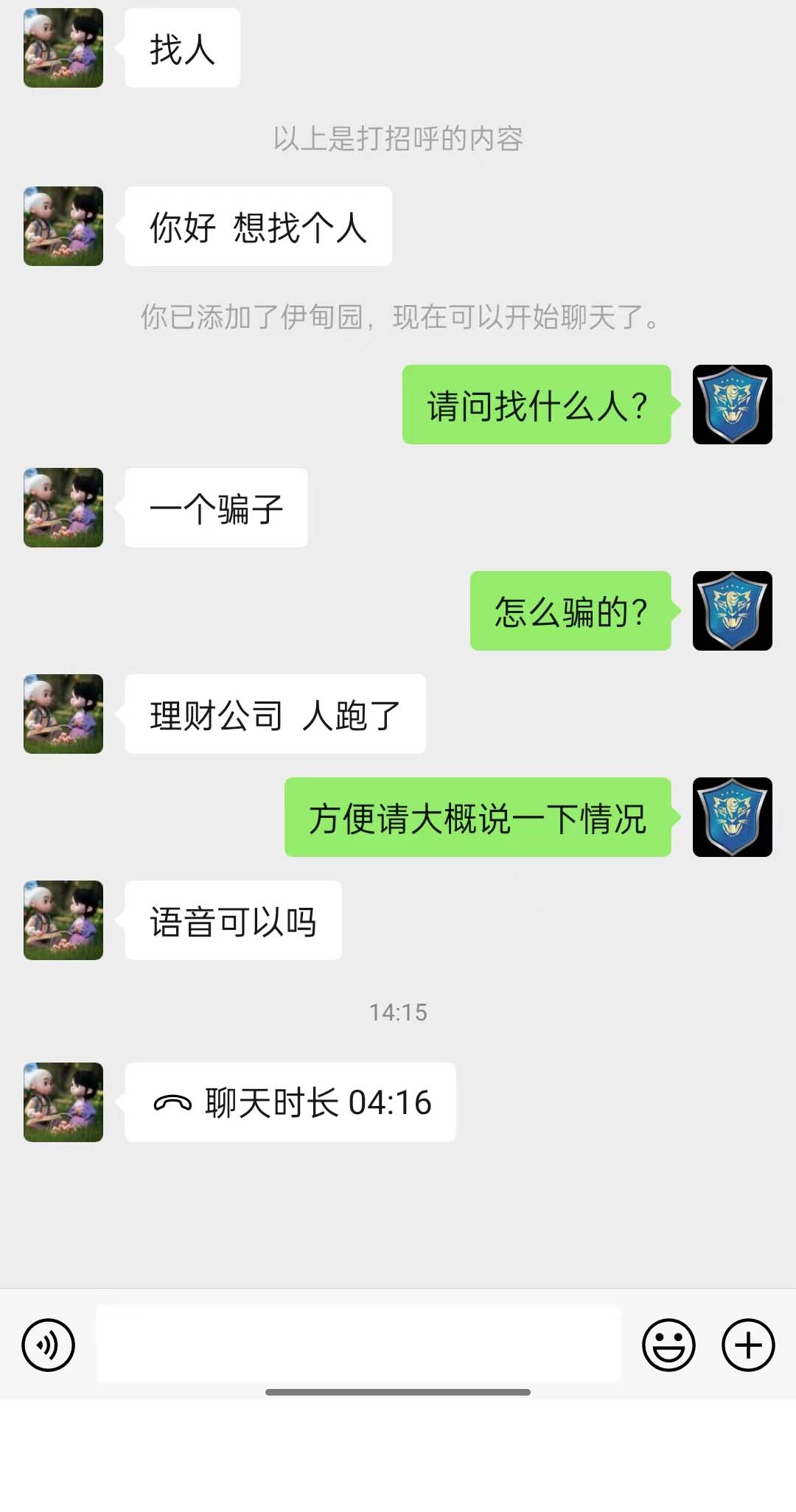
Task: Open own avatar beside 怎么骗的?
Action: coord(732,611)
